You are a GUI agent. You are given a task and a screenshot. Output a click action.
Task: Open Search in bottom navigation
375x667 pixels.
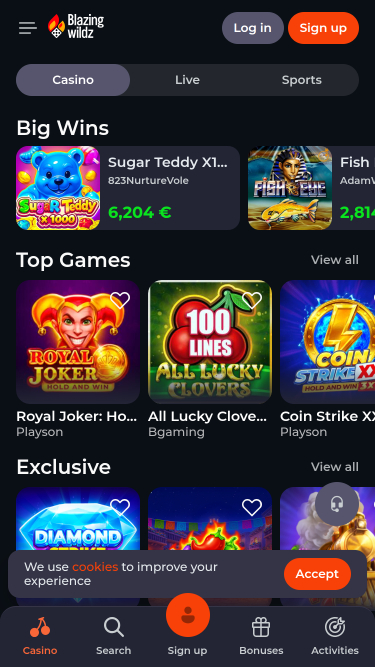coord(114,636)
